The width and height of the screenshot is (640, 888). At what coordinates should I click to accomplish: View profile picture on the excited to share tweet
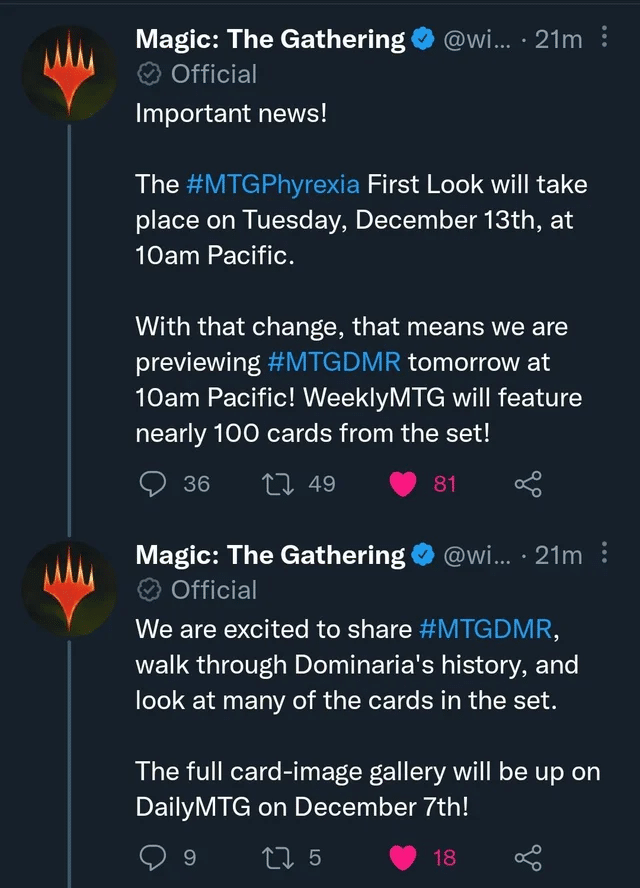pyautogui.click(x=68, y=588)
